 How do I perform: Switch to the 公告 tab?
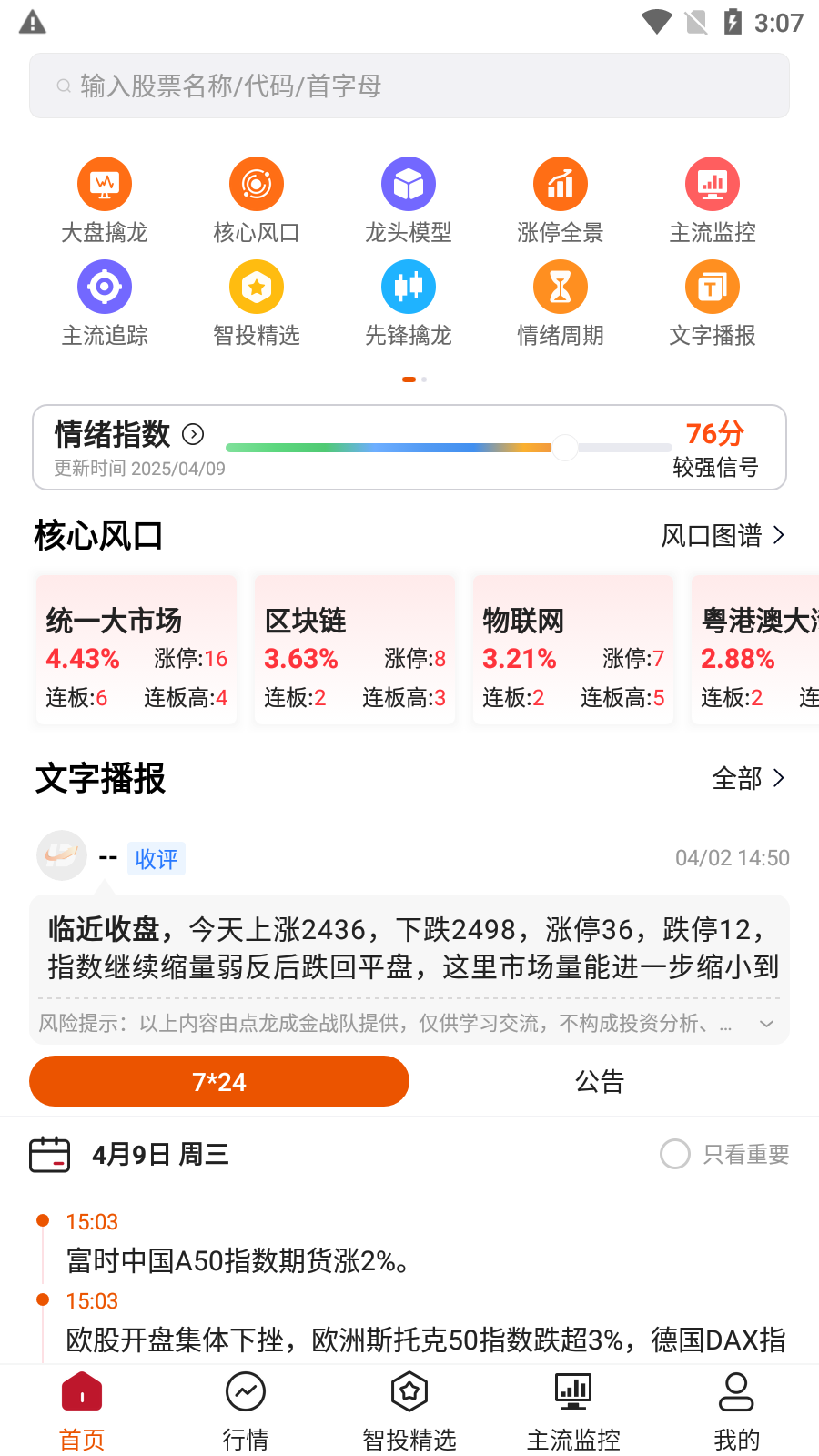(x=600, y=1081)
